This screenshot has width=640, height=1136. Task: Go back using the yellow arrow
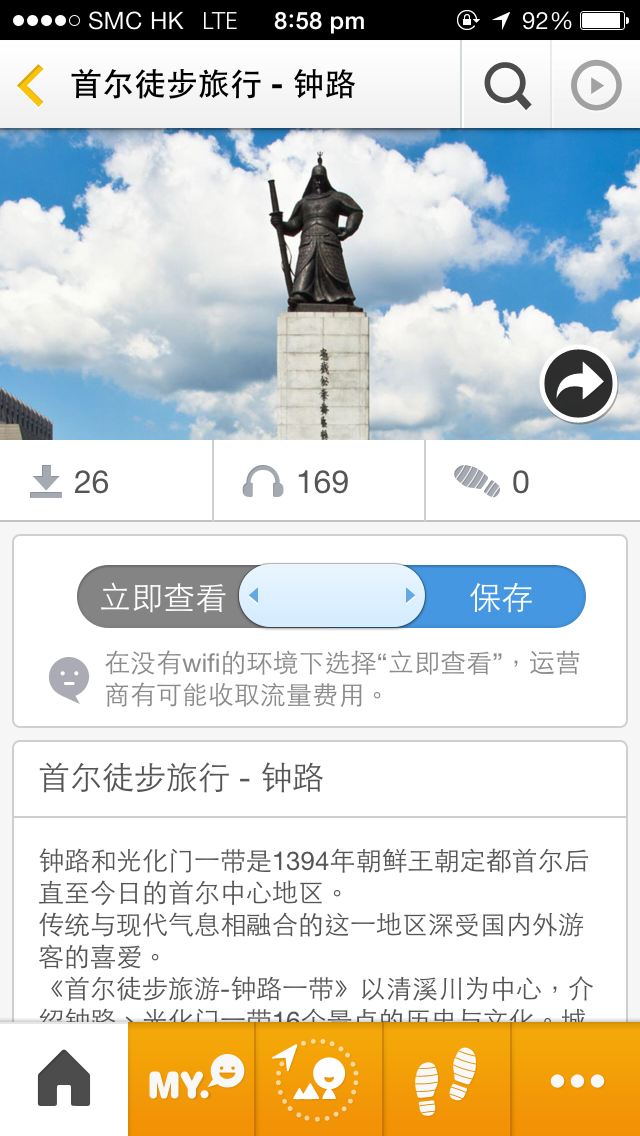(x=31, y=85)
